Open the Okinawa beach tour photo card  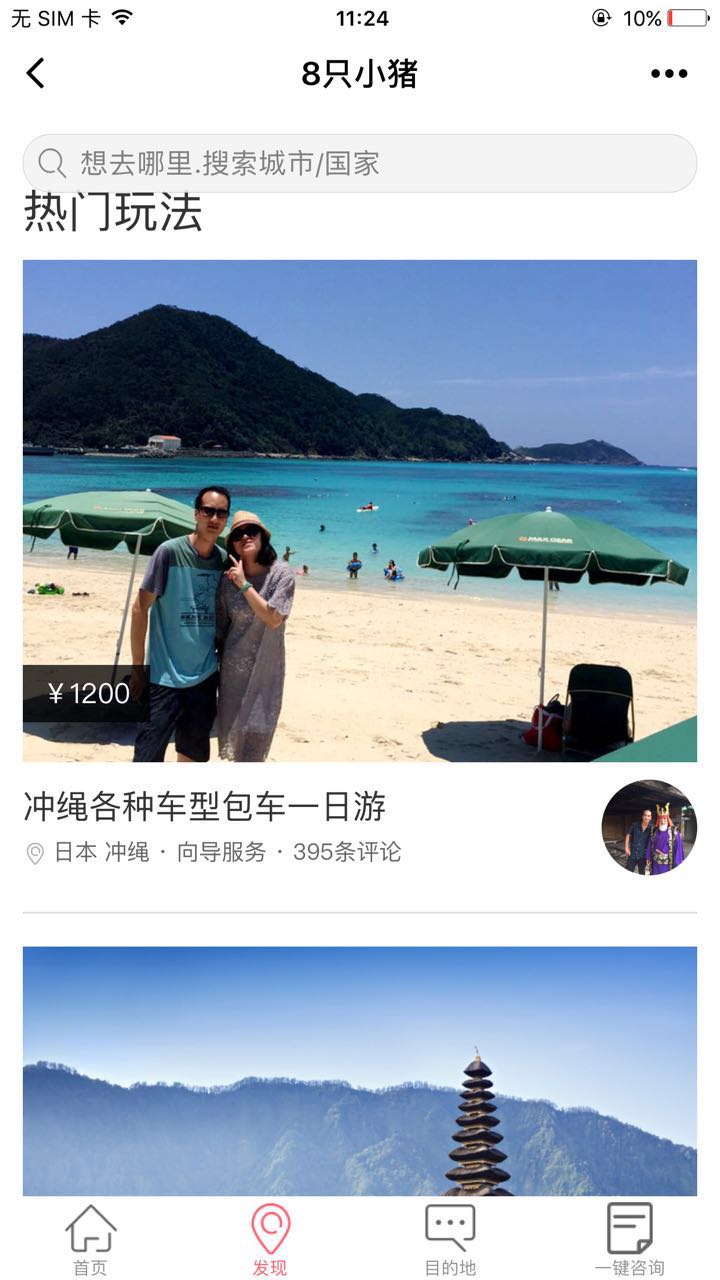pos(360,510)
